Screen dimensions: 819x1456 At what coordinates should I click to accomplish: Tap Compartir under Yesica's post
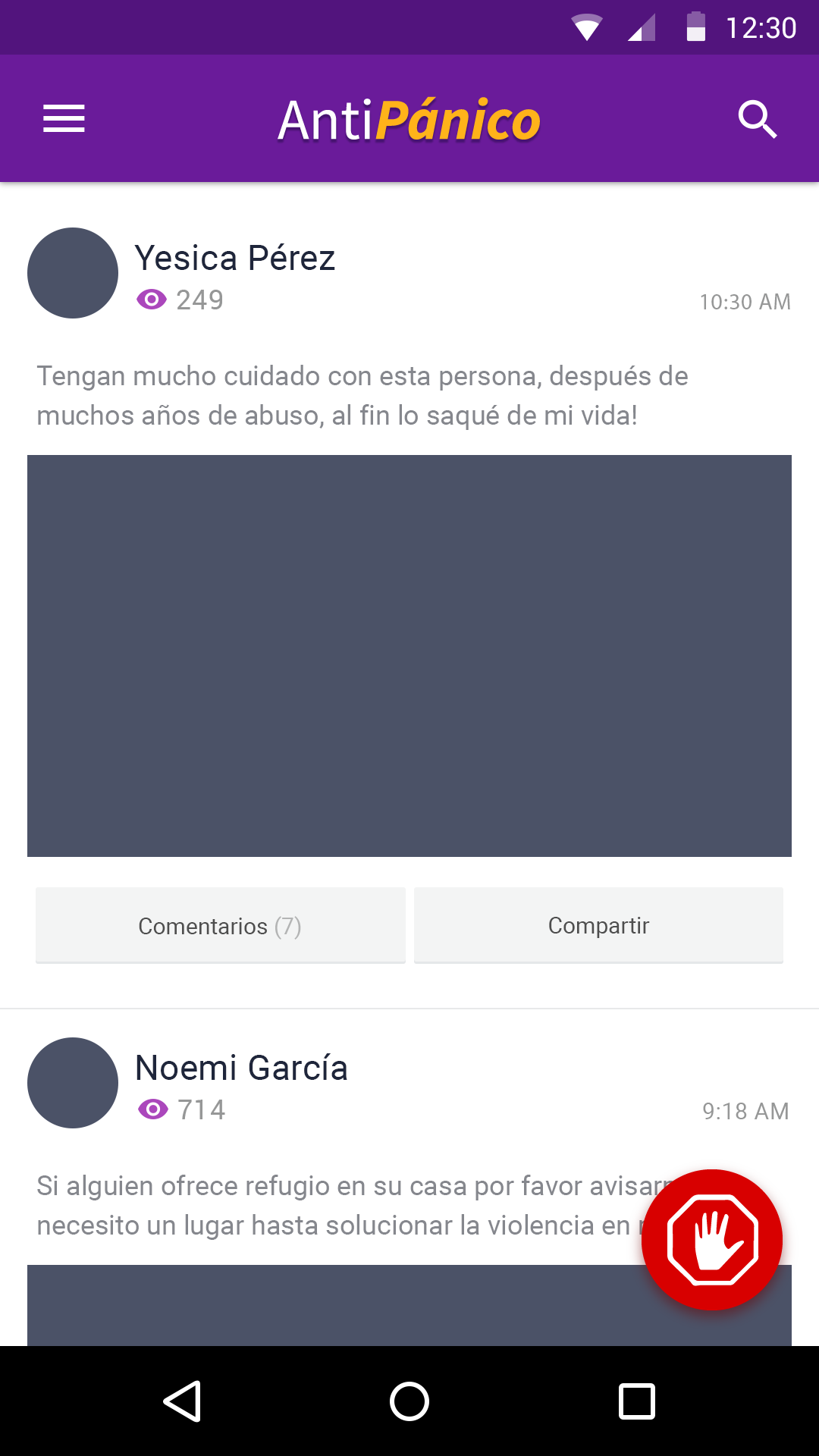(x=598, y=926)
